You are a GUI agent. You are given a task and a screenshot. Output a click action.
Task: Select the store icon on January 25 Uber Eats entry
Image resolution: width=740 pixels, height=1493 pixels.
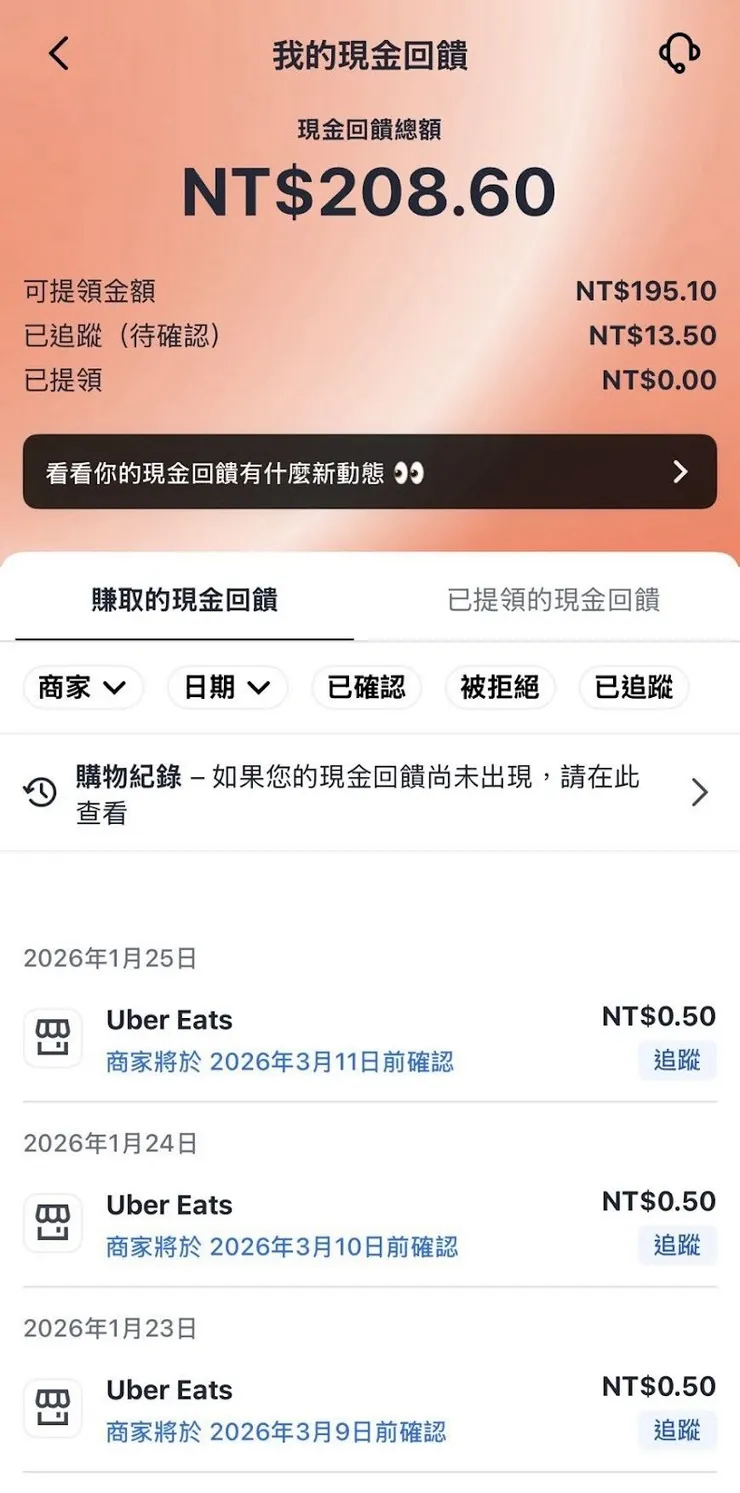pos(52,1037)
